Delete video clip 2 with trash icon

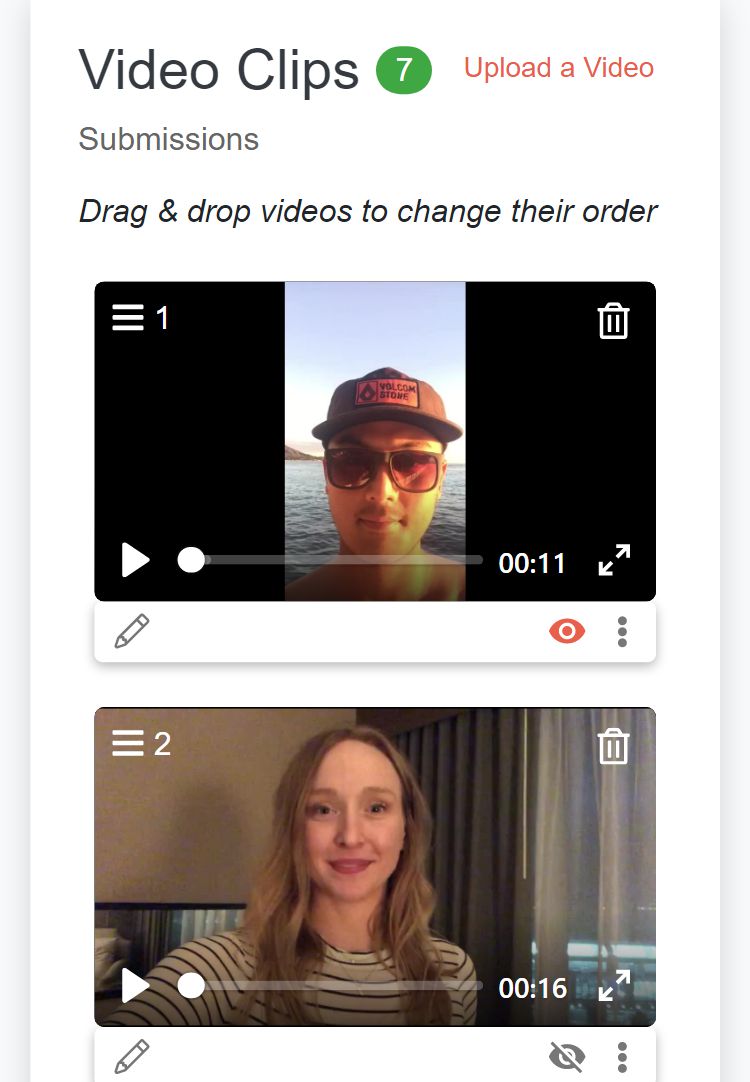tap(613, 747)
